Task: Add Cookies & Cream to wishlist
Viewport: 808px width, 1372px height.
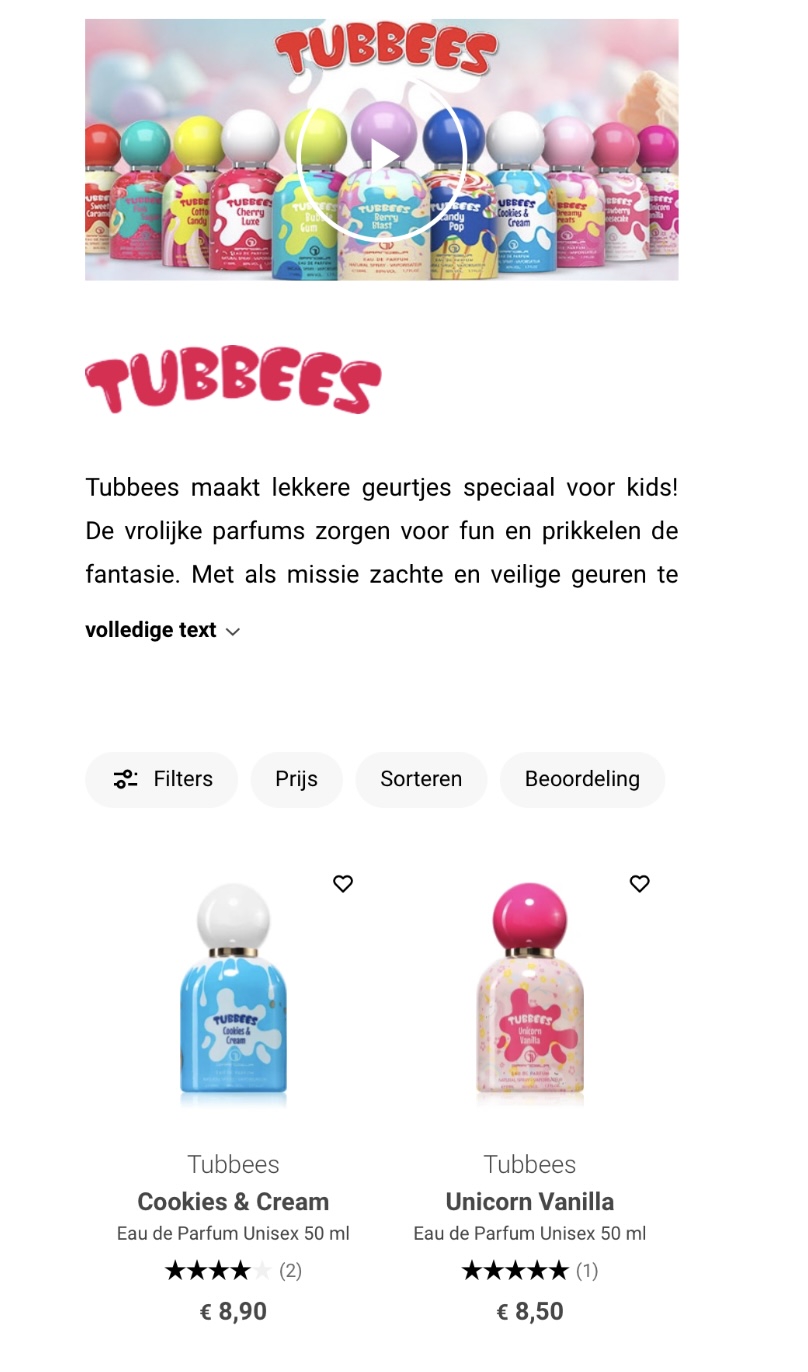Action: [x=343, y=884]
